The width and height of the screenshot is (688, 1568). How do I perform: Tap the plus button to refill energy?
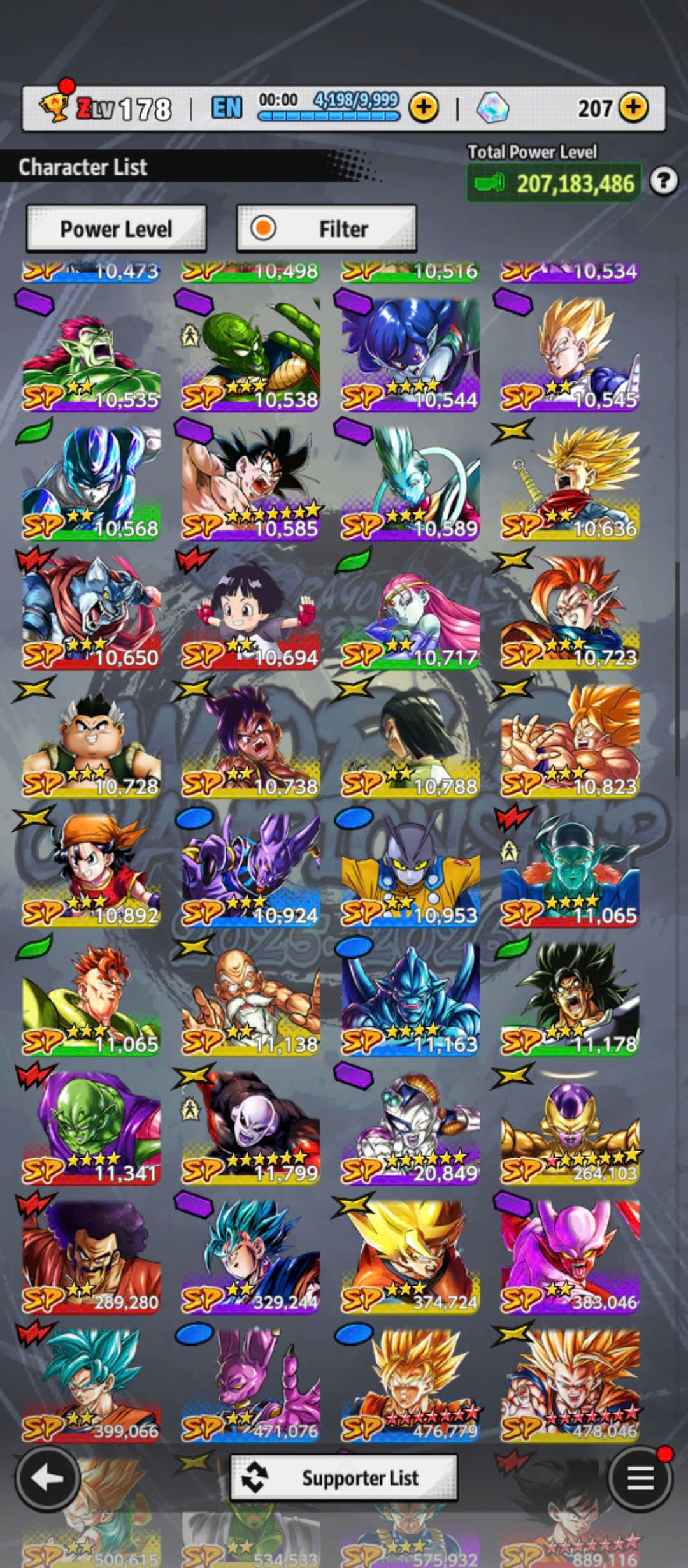(x=424, y=108)
